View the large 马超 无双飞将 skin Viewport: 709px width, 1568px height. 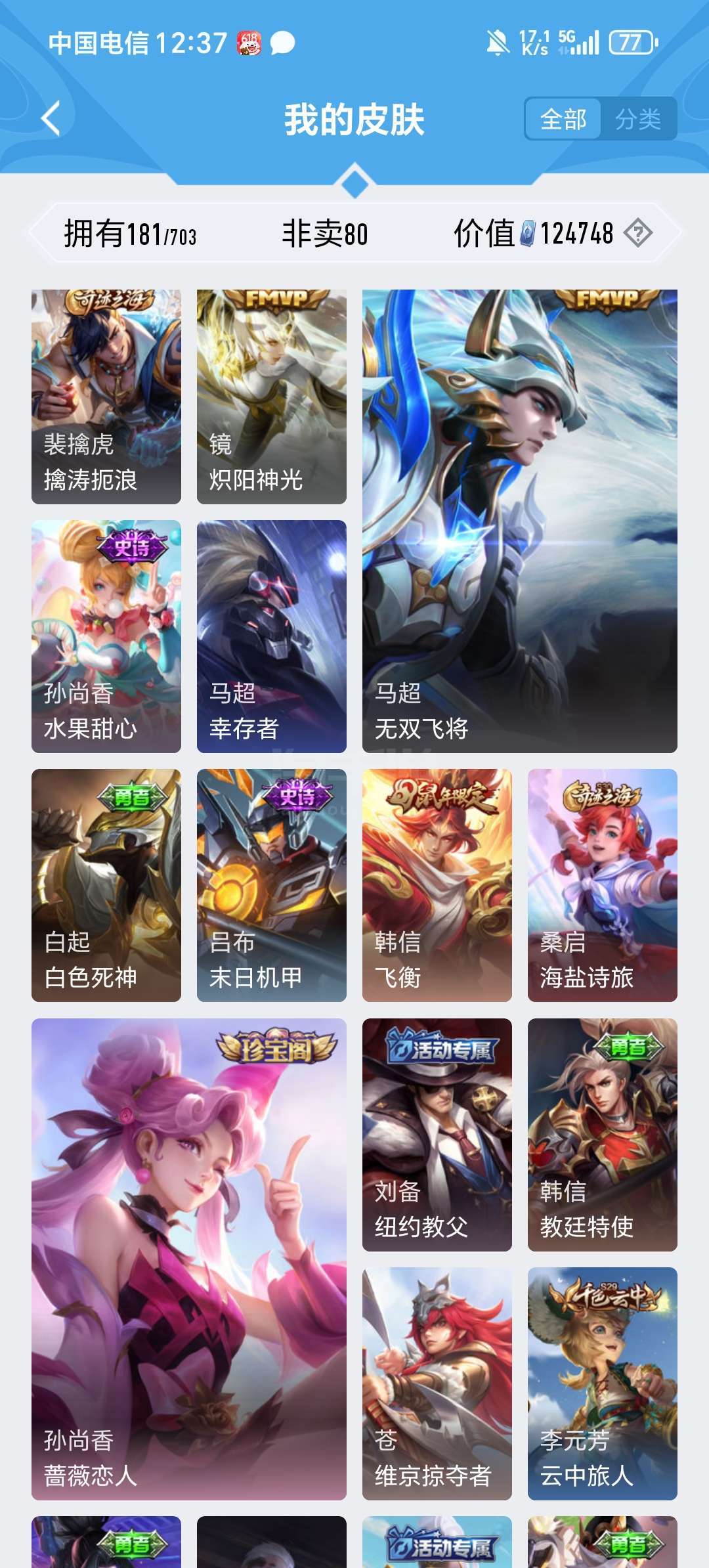[520, 521]
